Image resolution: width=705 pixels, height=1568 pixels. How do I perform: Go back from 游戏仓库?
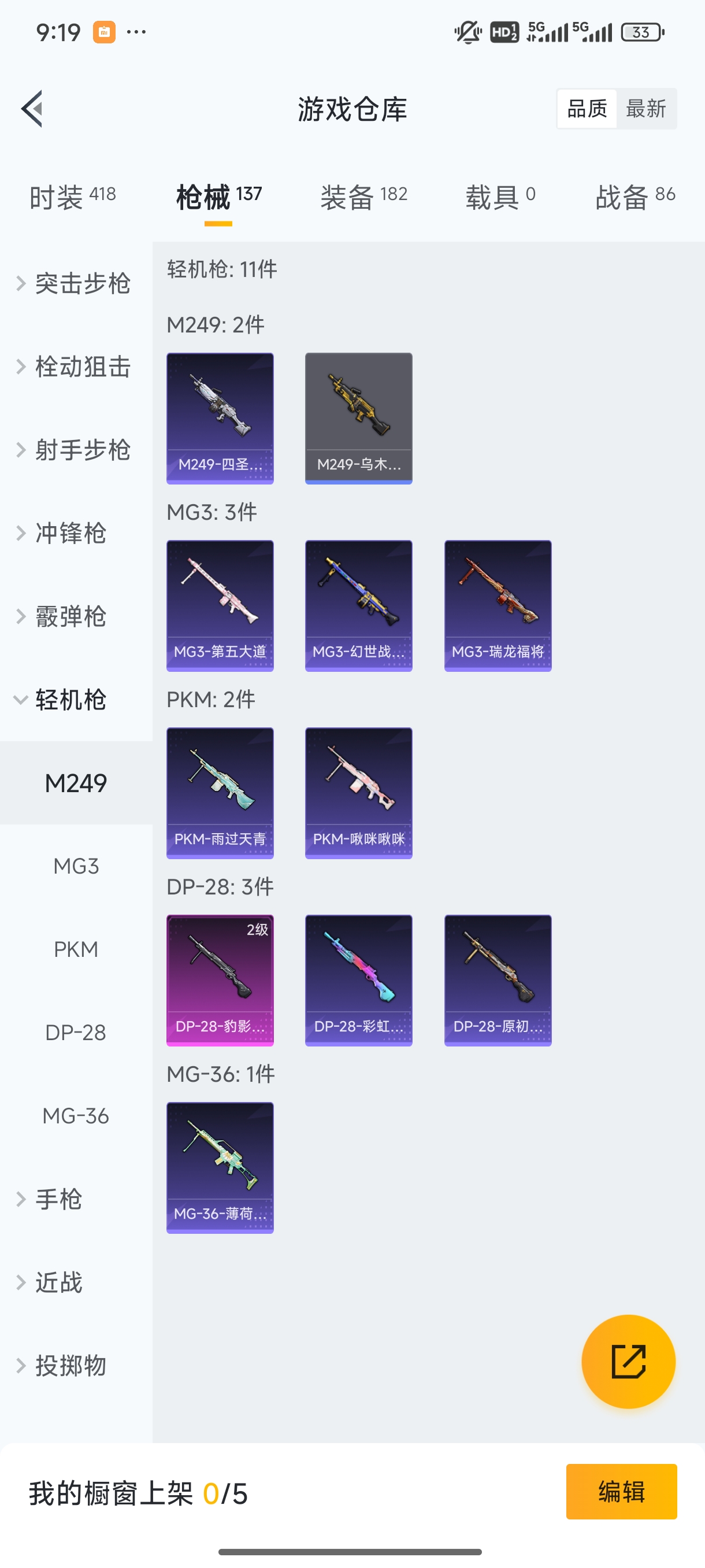(x=32, y=109)
